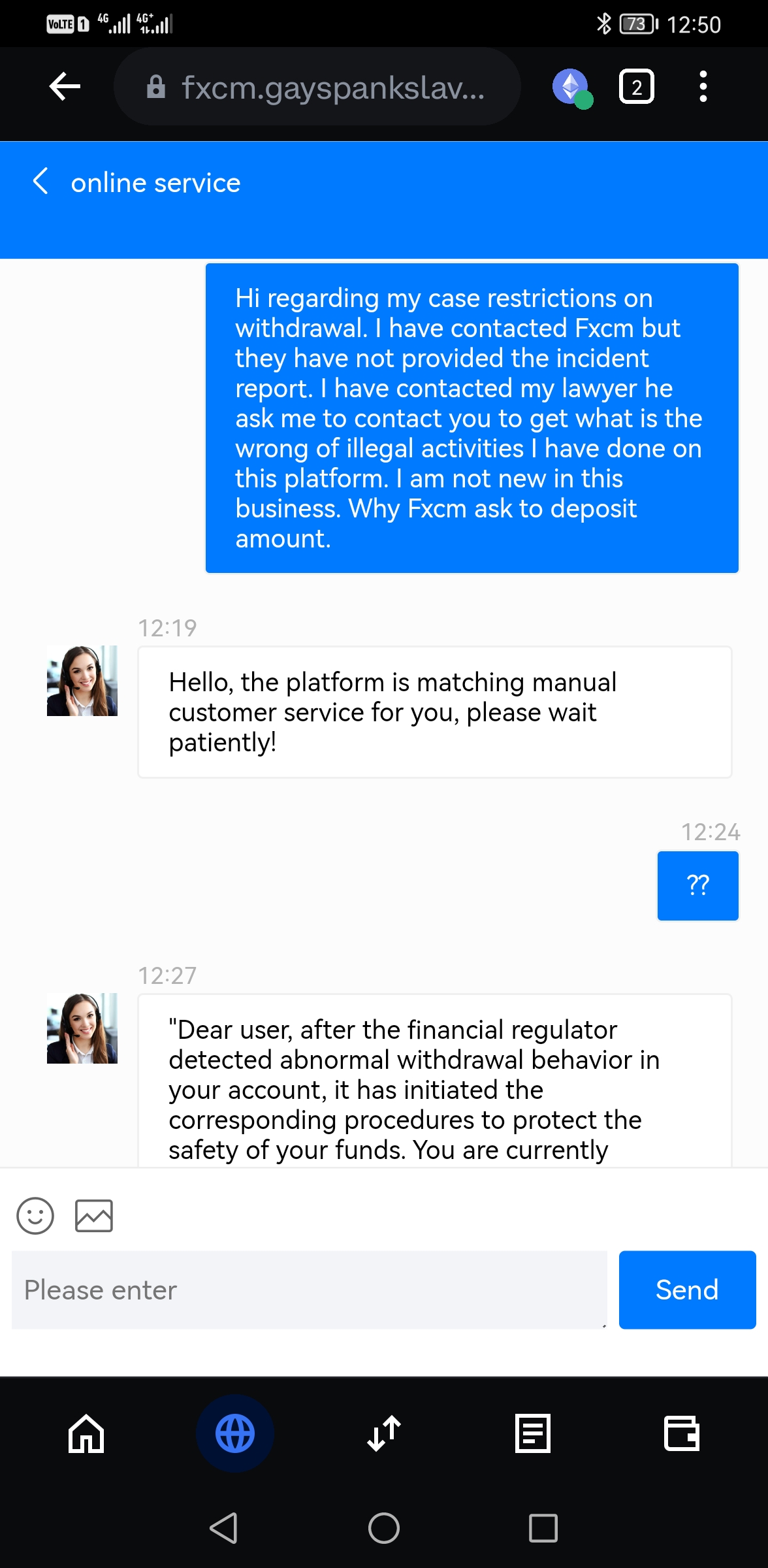Go back using the browser back arrow
This screenshot has width=768, height=1568.
click(65, 86)
